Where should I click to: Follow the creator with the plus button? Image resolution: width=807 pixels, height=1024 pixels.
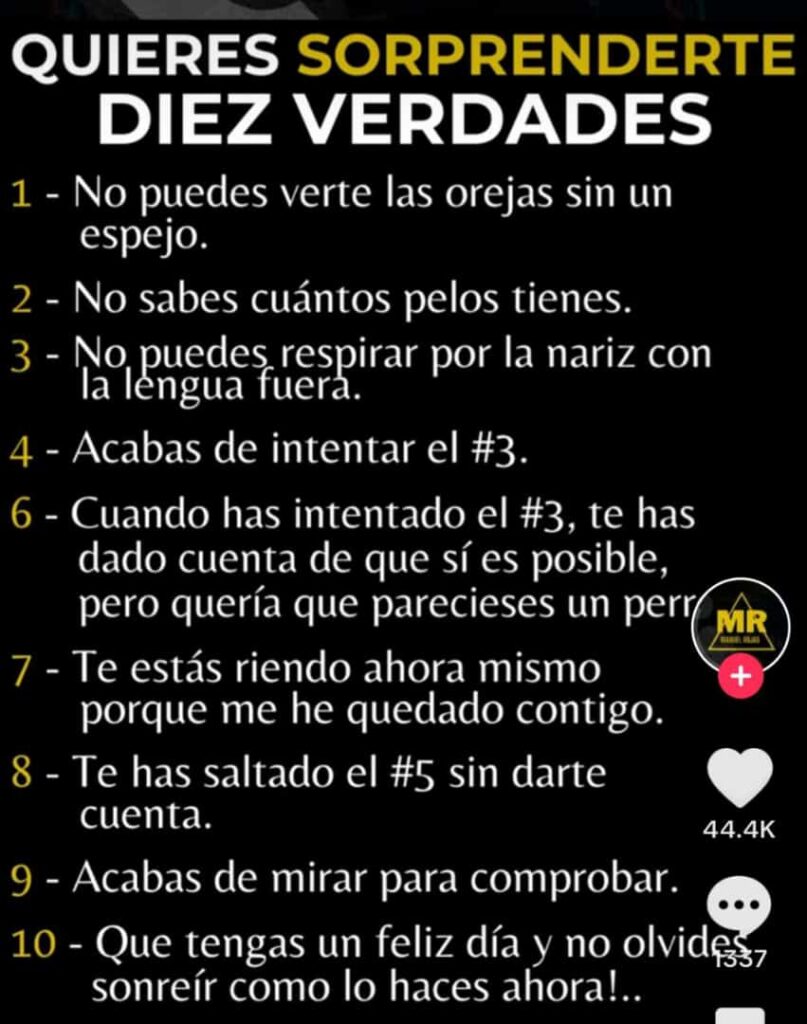[740, 677]
